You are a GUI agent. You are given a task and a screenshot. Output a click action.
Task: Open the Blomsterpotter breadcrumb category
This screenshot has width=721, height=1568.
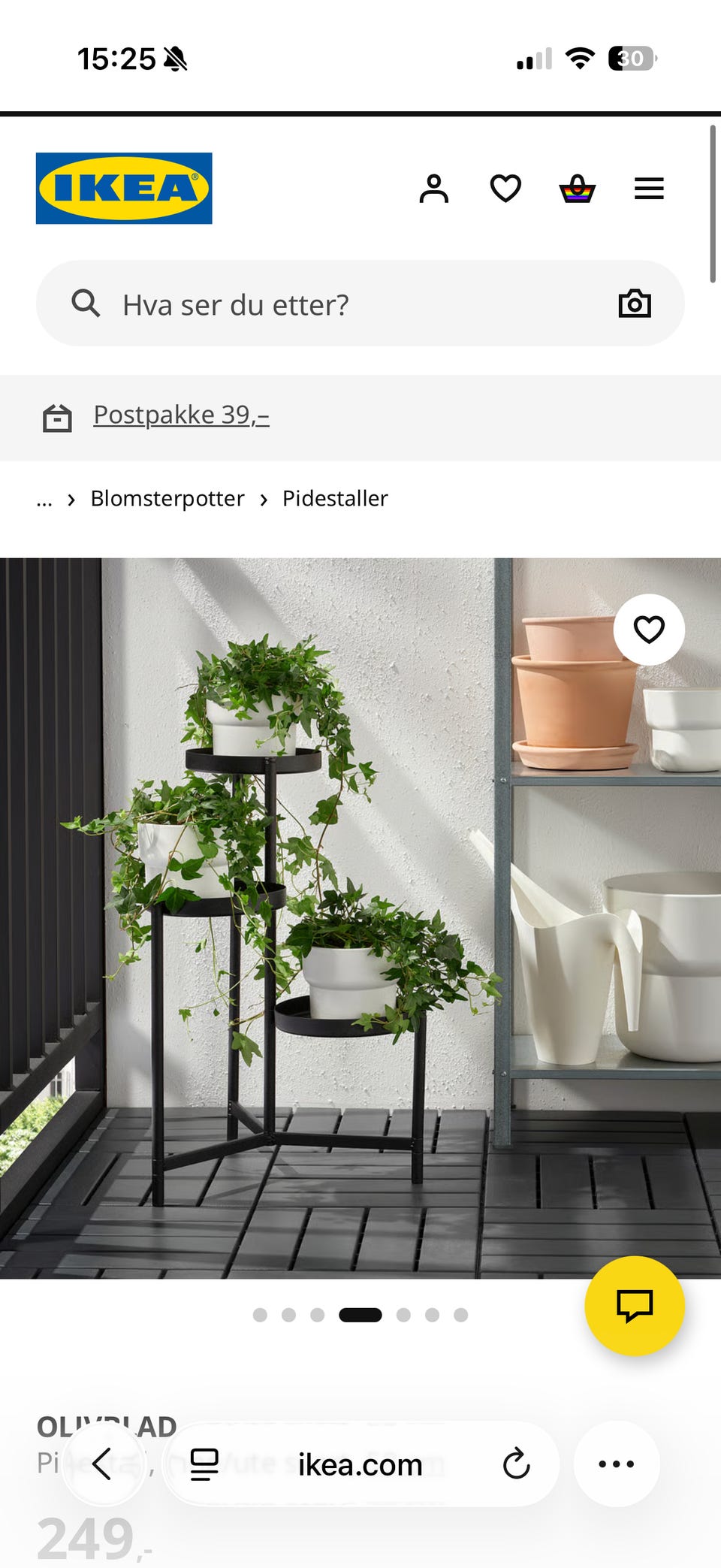[x=167, y=498]
